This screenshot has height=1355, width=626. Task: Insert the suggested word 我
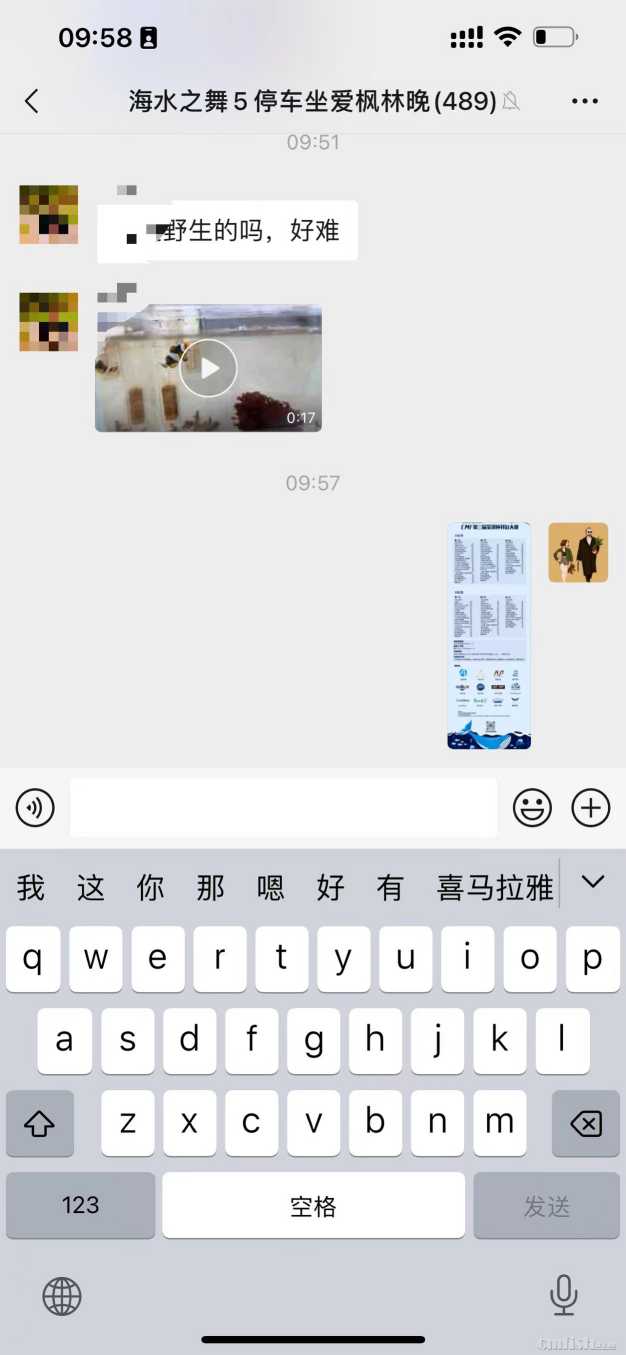tap(31, 887)
